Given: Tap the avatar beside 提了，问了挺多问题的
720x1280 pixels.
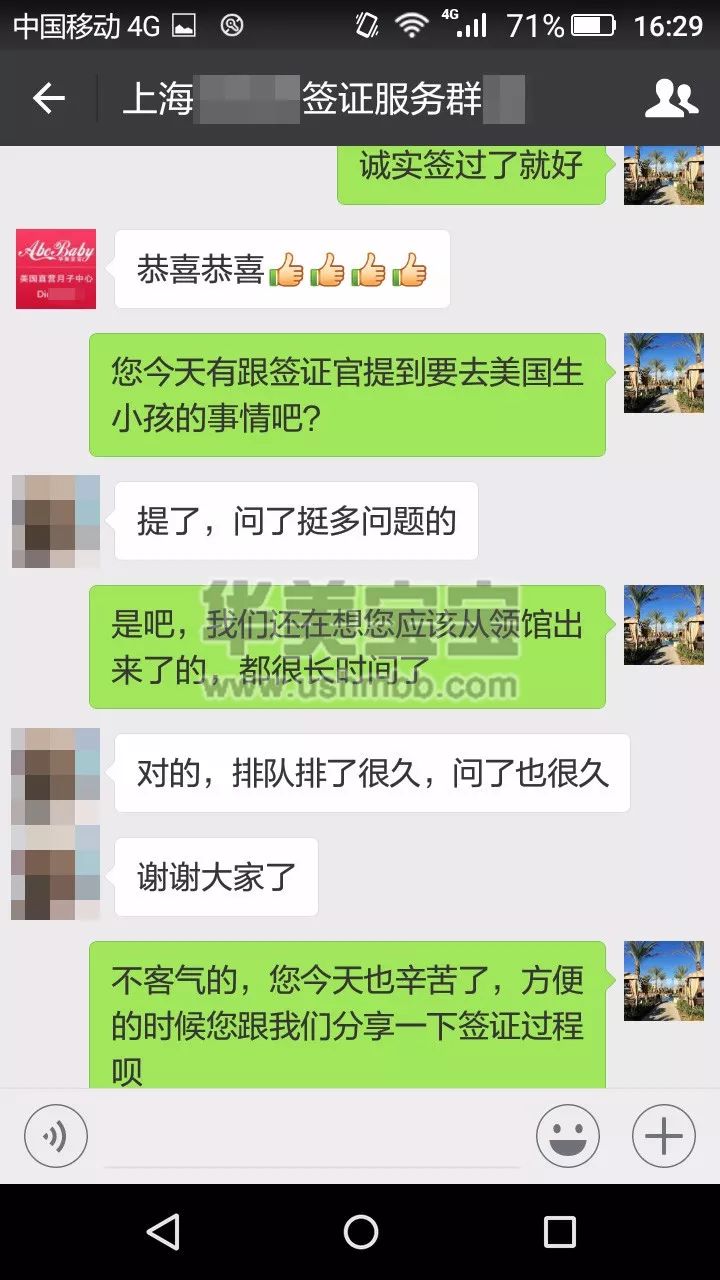Looking at the screenshot, I should click(x=56, y=521).
